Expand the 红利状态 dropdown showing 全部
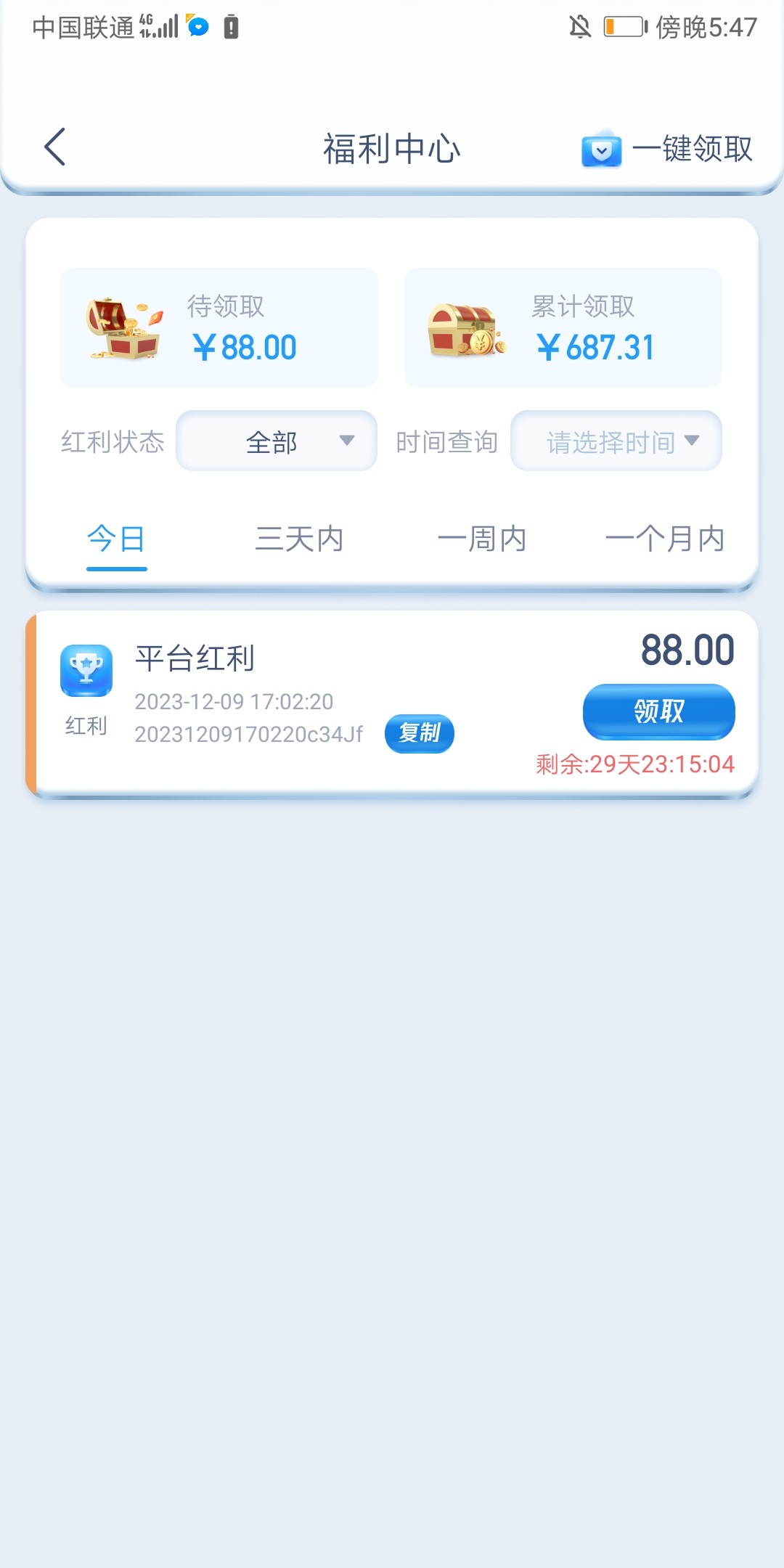 tap(277, 441)
